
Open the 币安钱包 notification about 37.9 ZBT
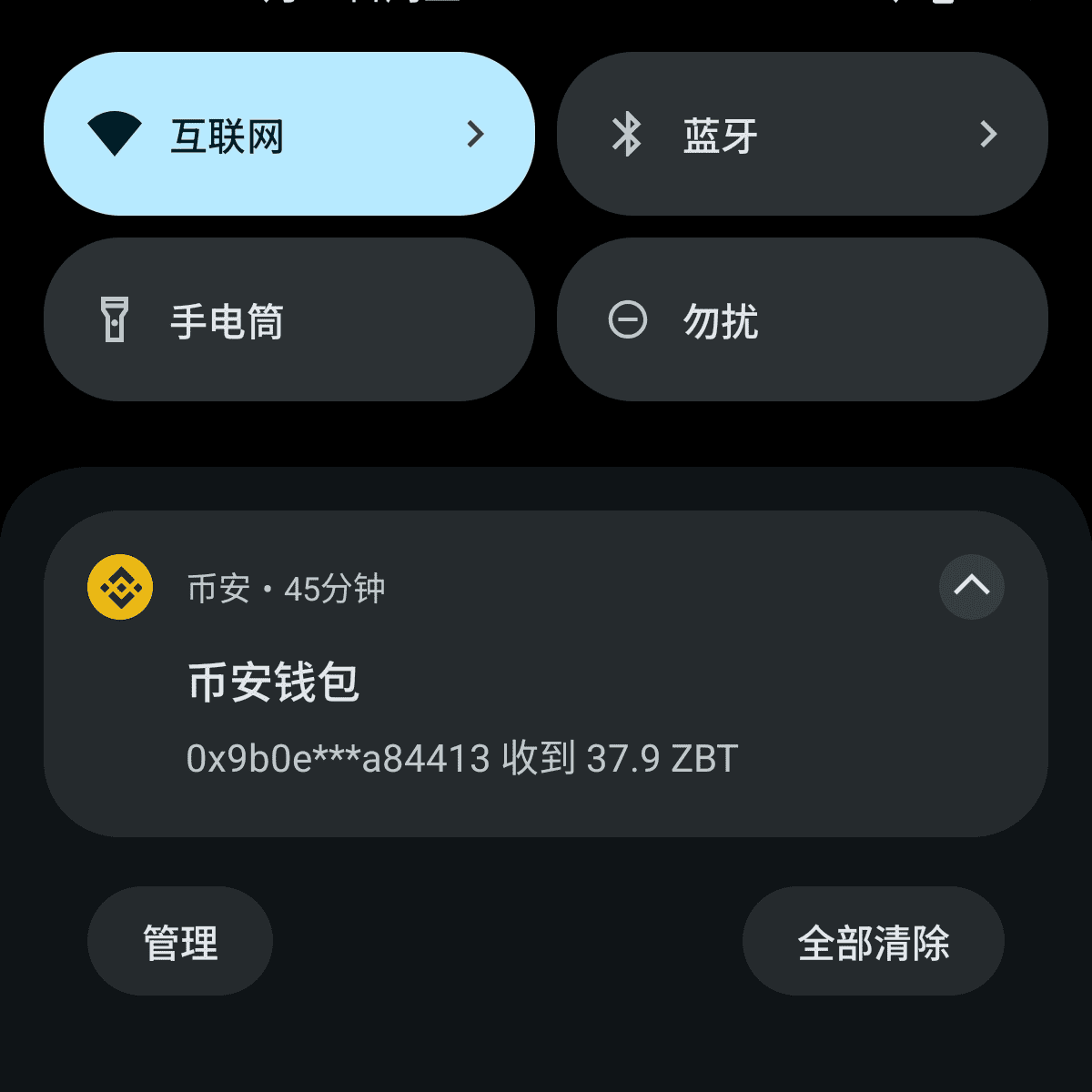coord(546,719)
